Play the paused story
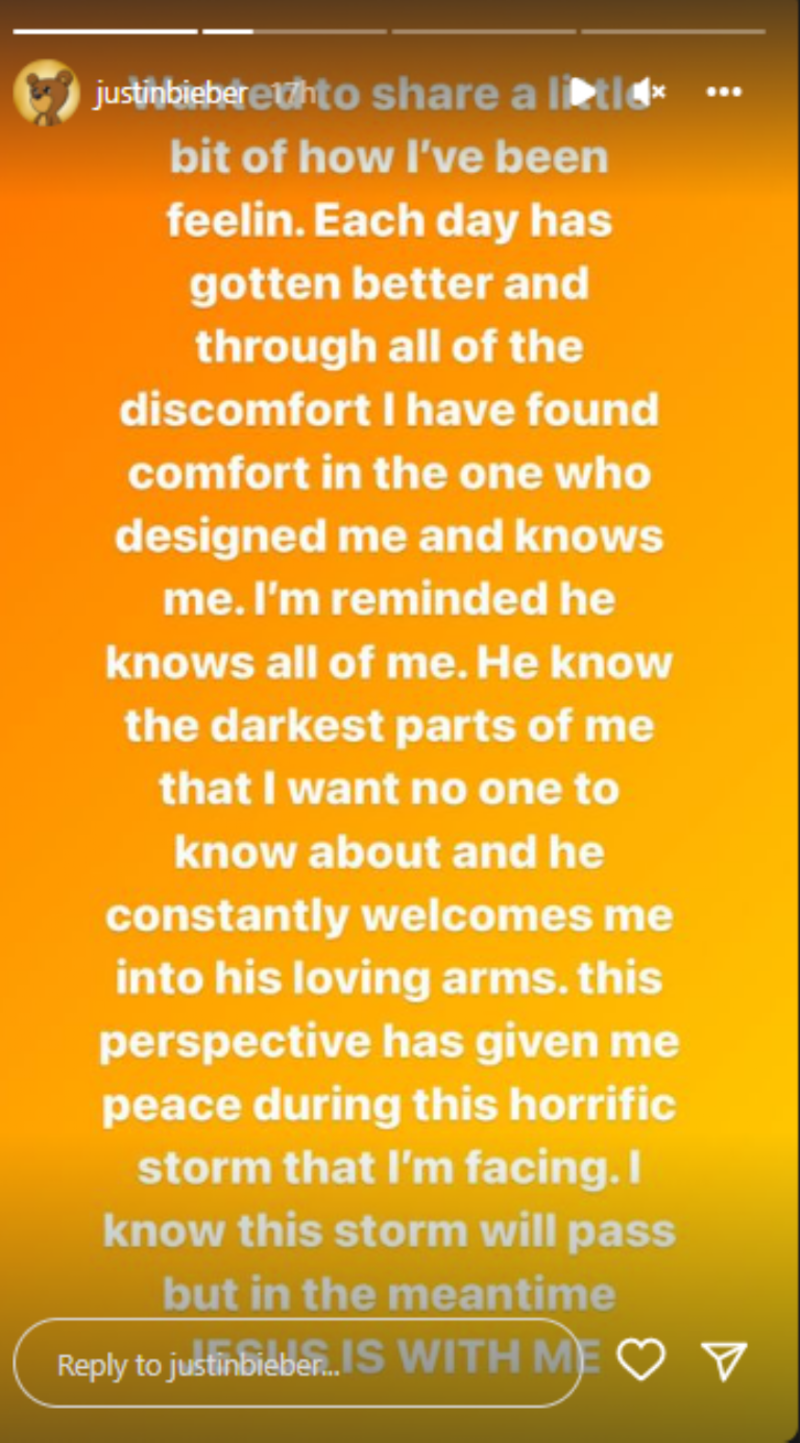This screenshot has height=1443, width=800. pos(583,92)
